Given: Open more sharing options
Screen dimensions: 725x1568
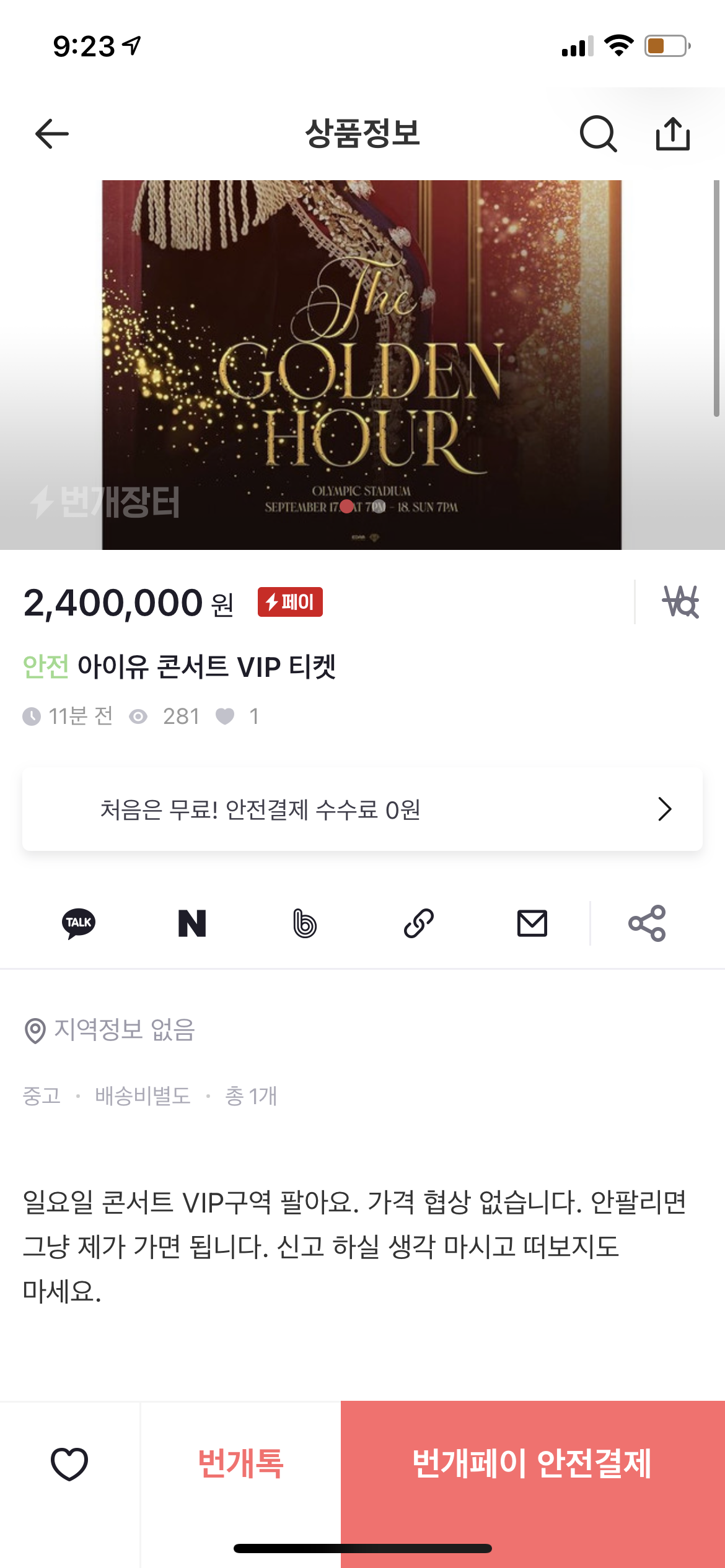Looking at the screenshot, I should [x=648, y=924].
